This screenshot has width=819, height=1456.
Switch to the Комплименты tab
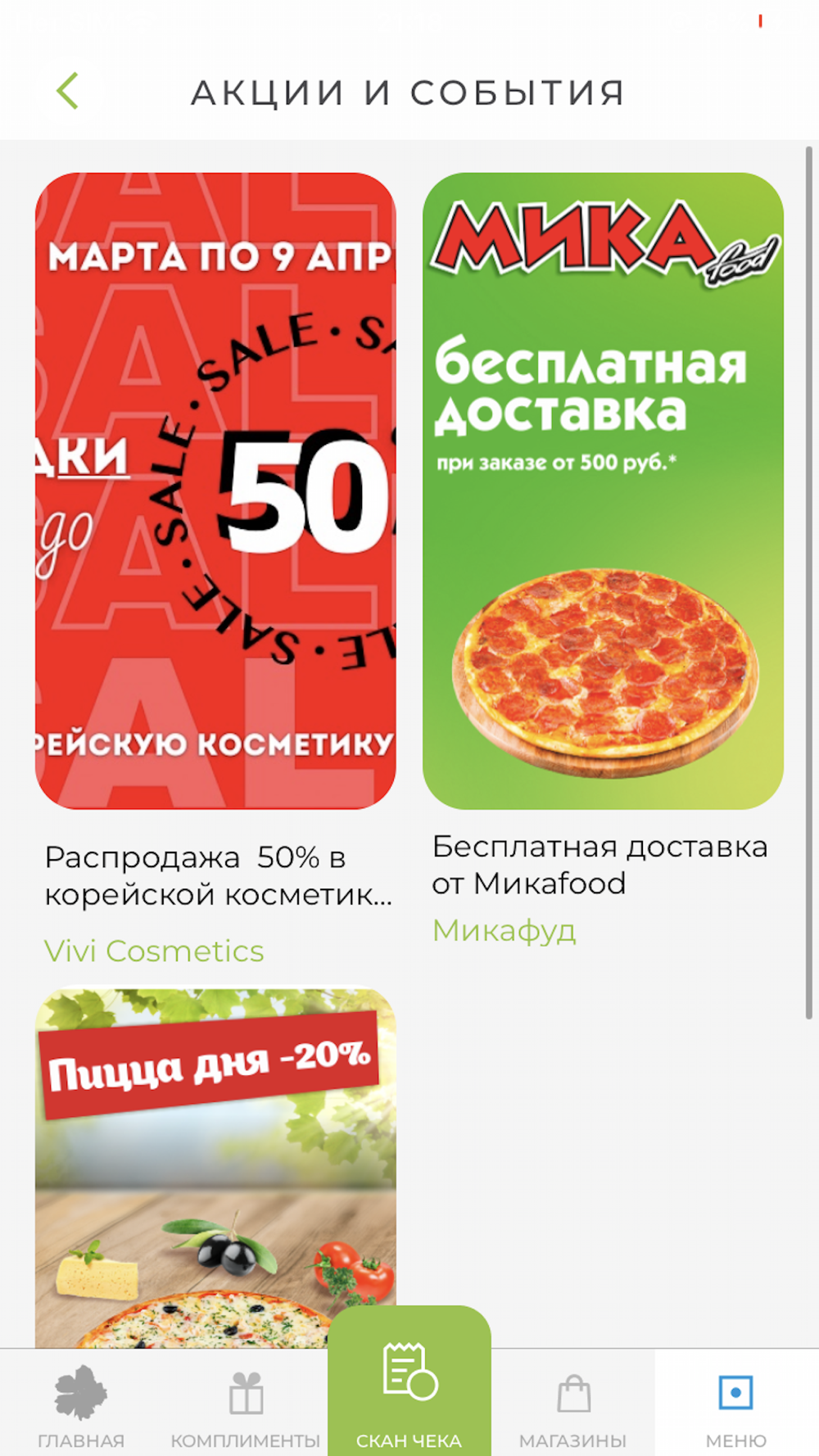pyautogui.click(x=246, y=1404)
